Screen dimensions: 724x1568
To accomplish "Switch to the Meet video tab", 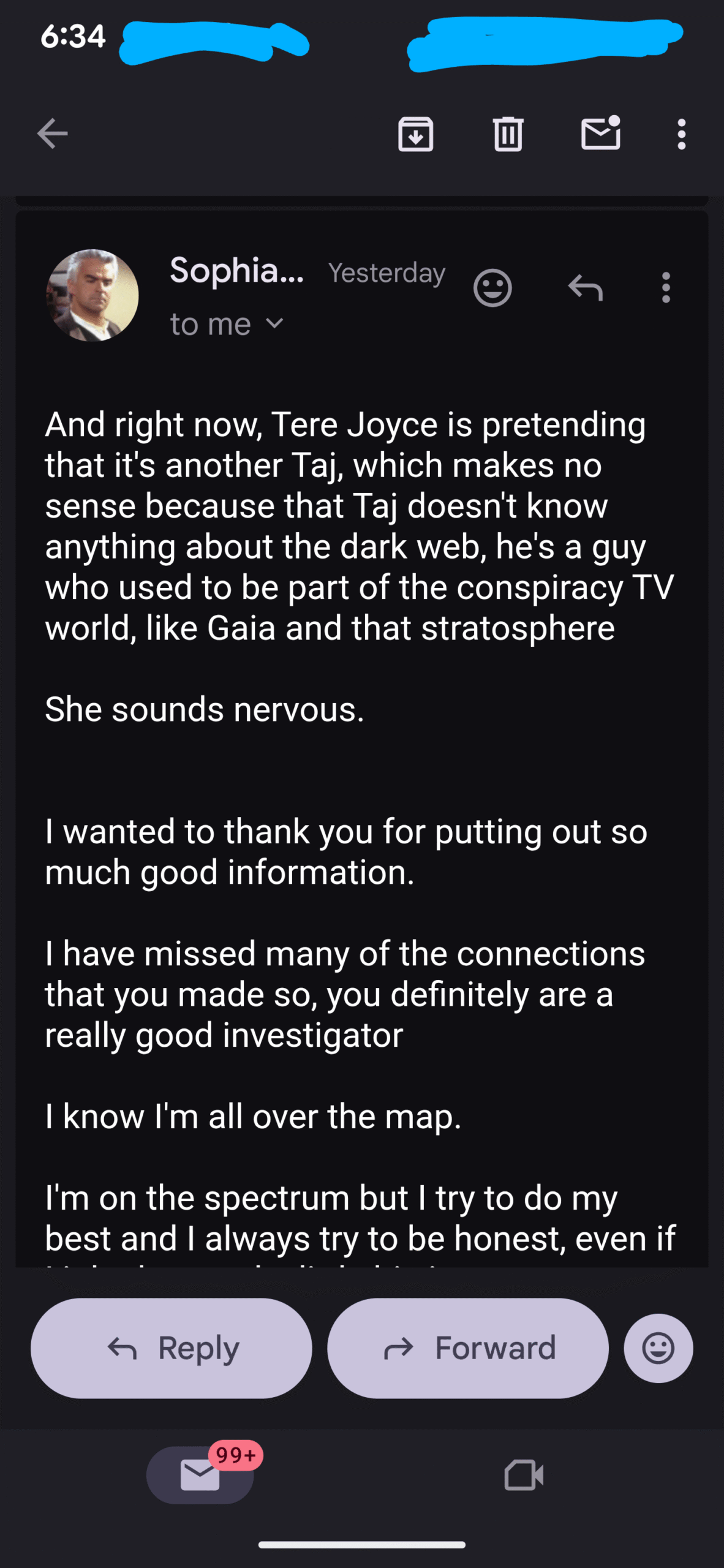I will [524, 1475].
